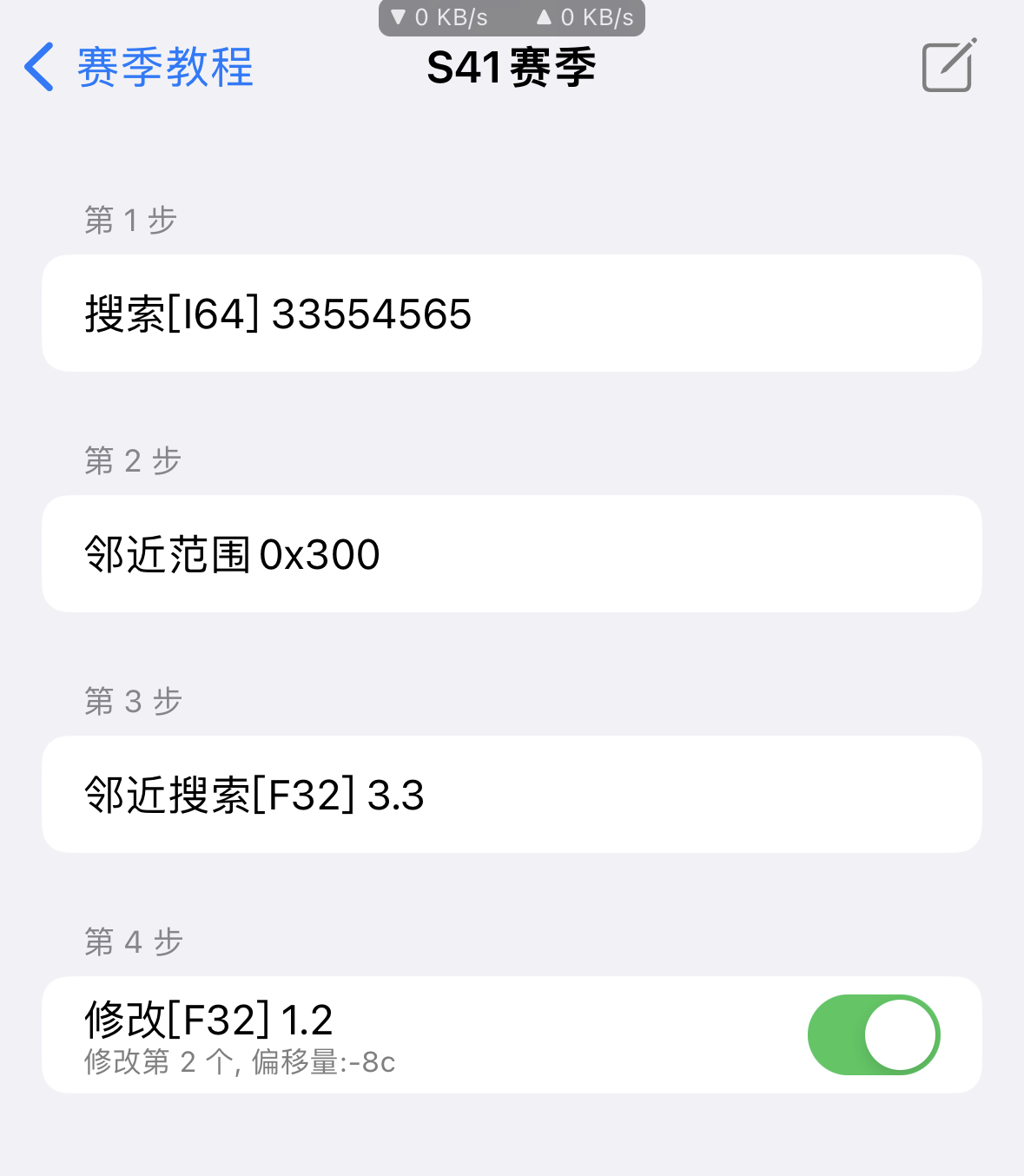
Task: Toggle step 4 modification on/off
Action: coord(873,1034)
